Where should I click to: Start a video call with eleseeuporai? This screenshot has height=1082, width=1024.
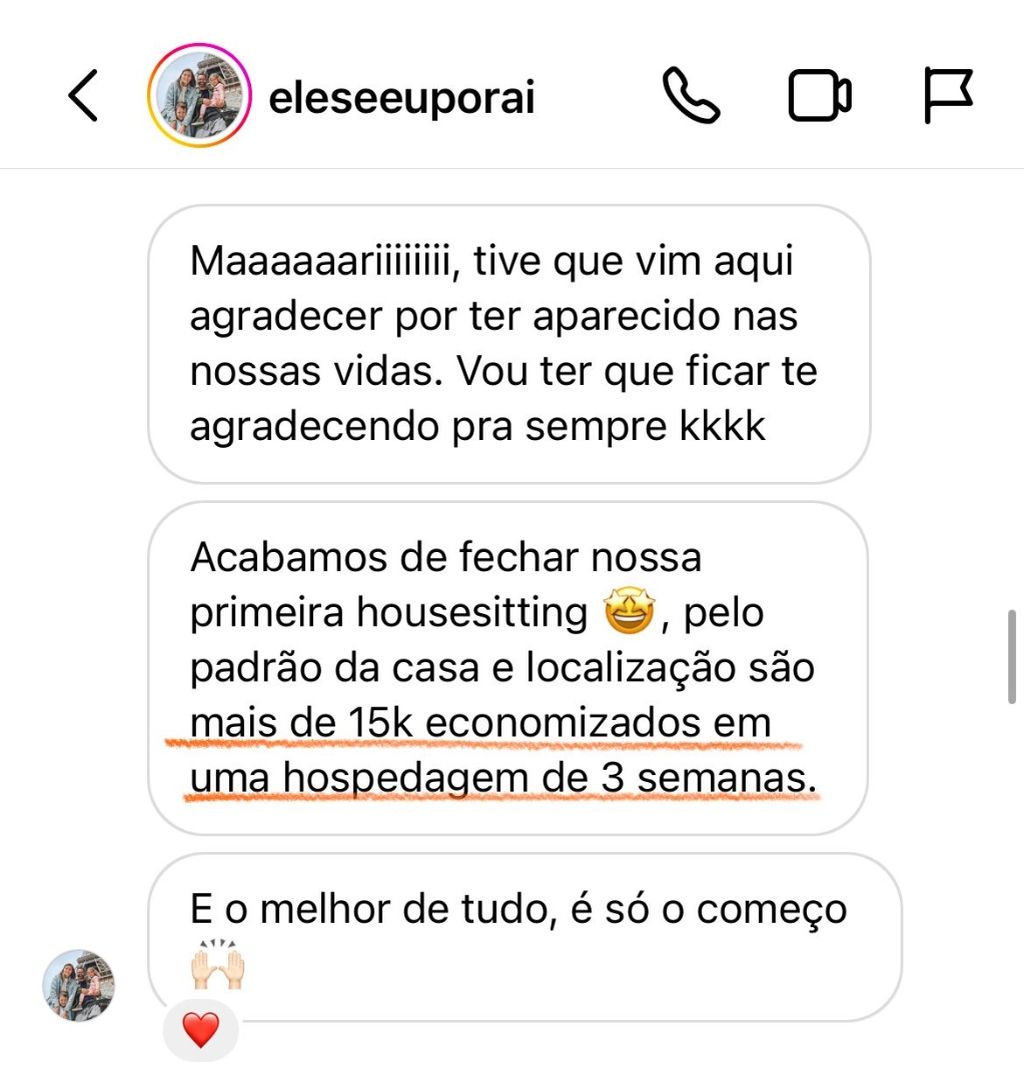[819, 97]
